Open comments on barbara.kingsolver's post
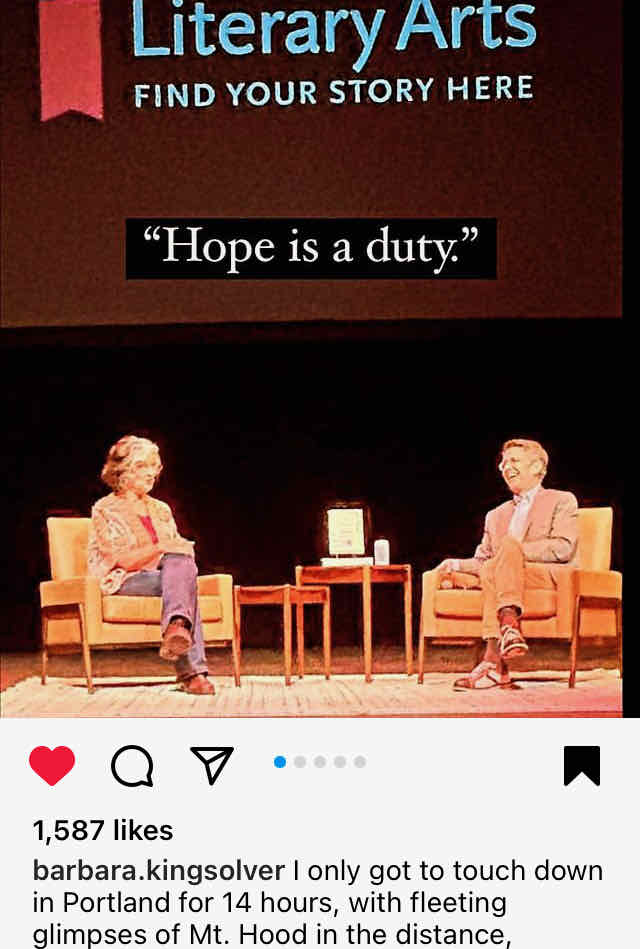 [132, 767]
